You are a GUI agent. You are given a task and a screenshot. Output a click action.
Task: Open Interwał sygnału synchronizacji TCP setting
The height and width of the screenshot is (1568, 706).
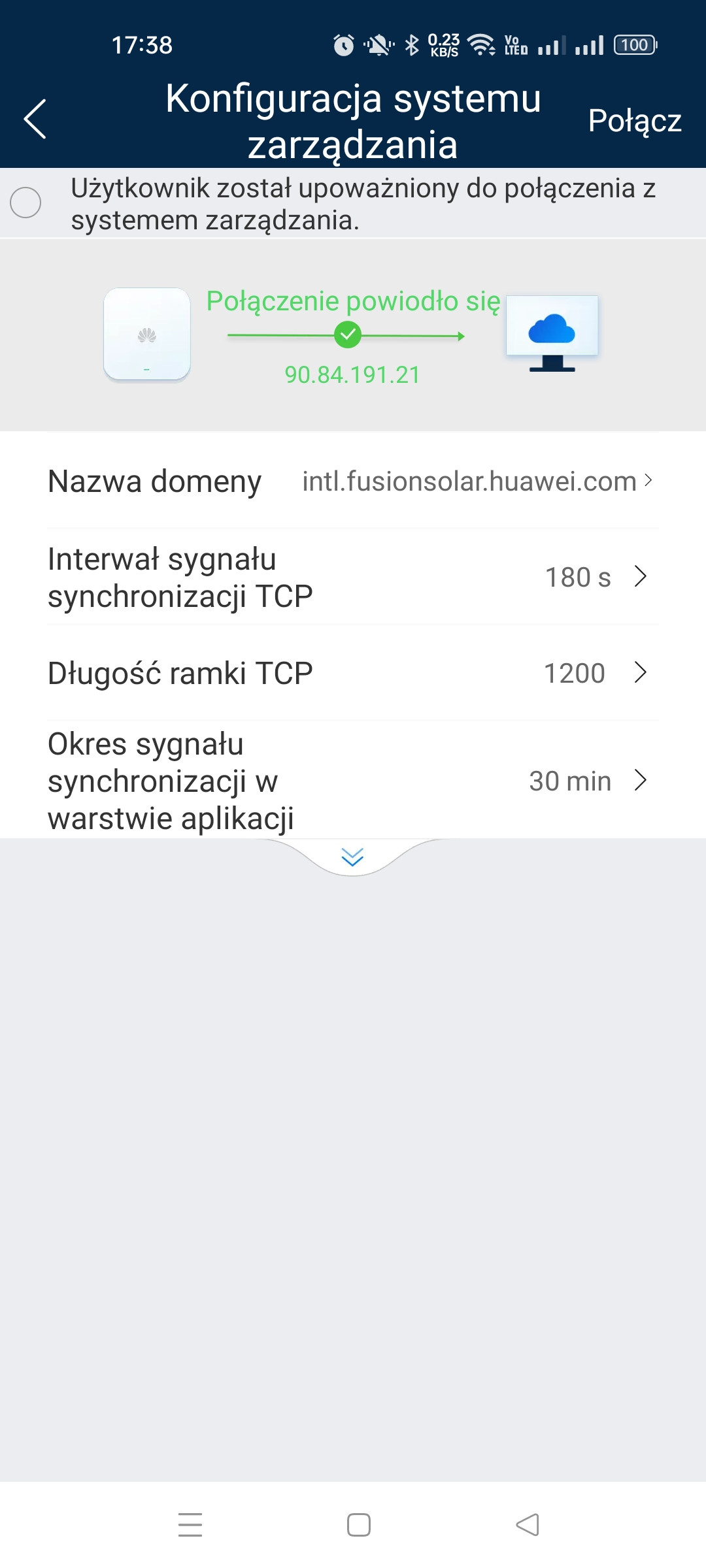(x=353, y=577)
